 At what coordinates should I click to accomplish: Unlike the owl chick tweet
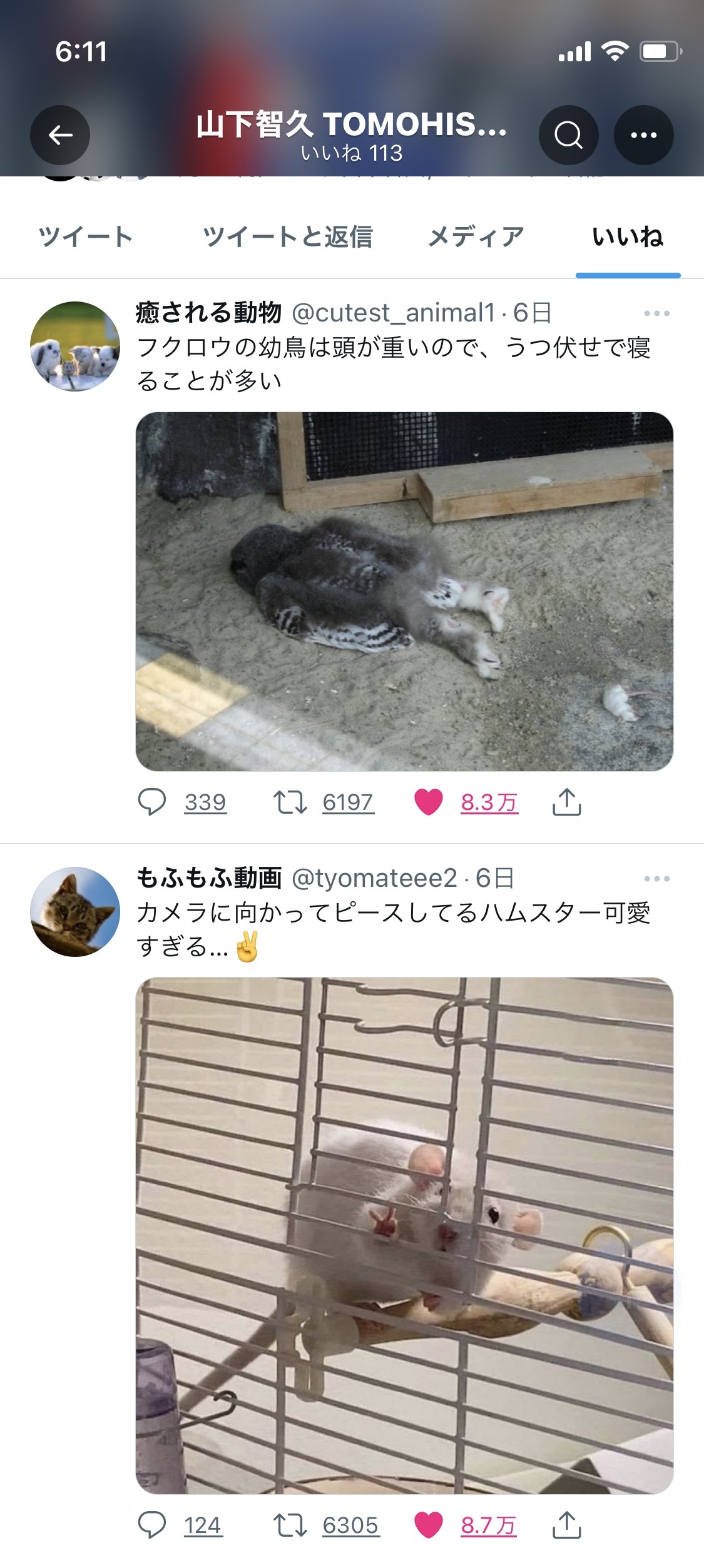[x=429, y=802]
